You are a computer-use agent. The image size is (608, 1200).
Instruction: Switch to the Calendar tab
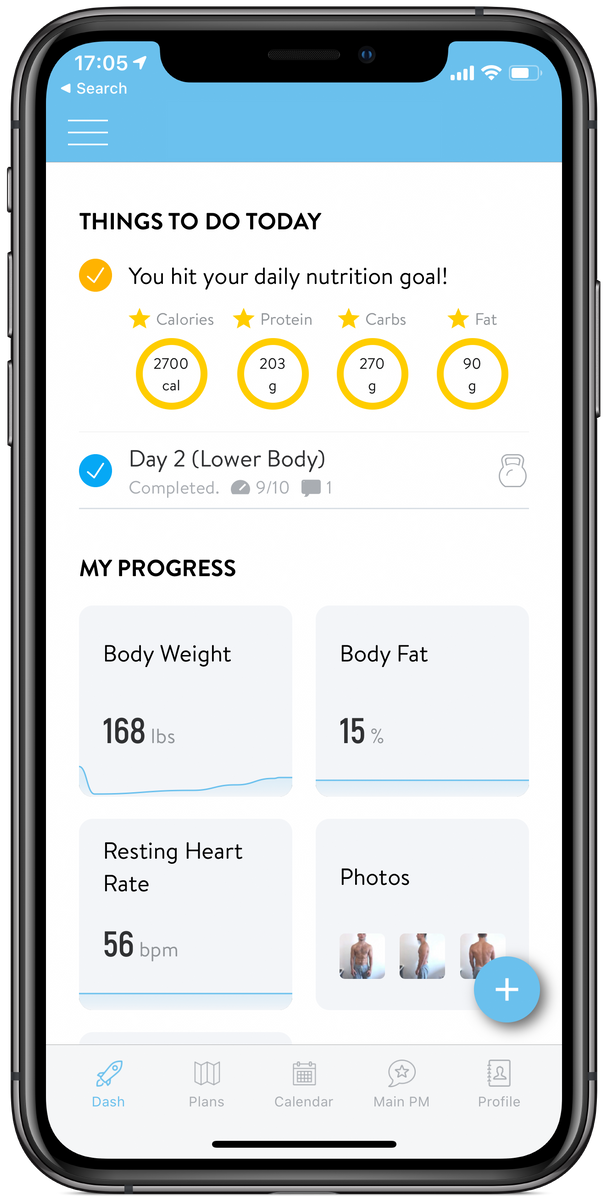(x=304, y=1085)
